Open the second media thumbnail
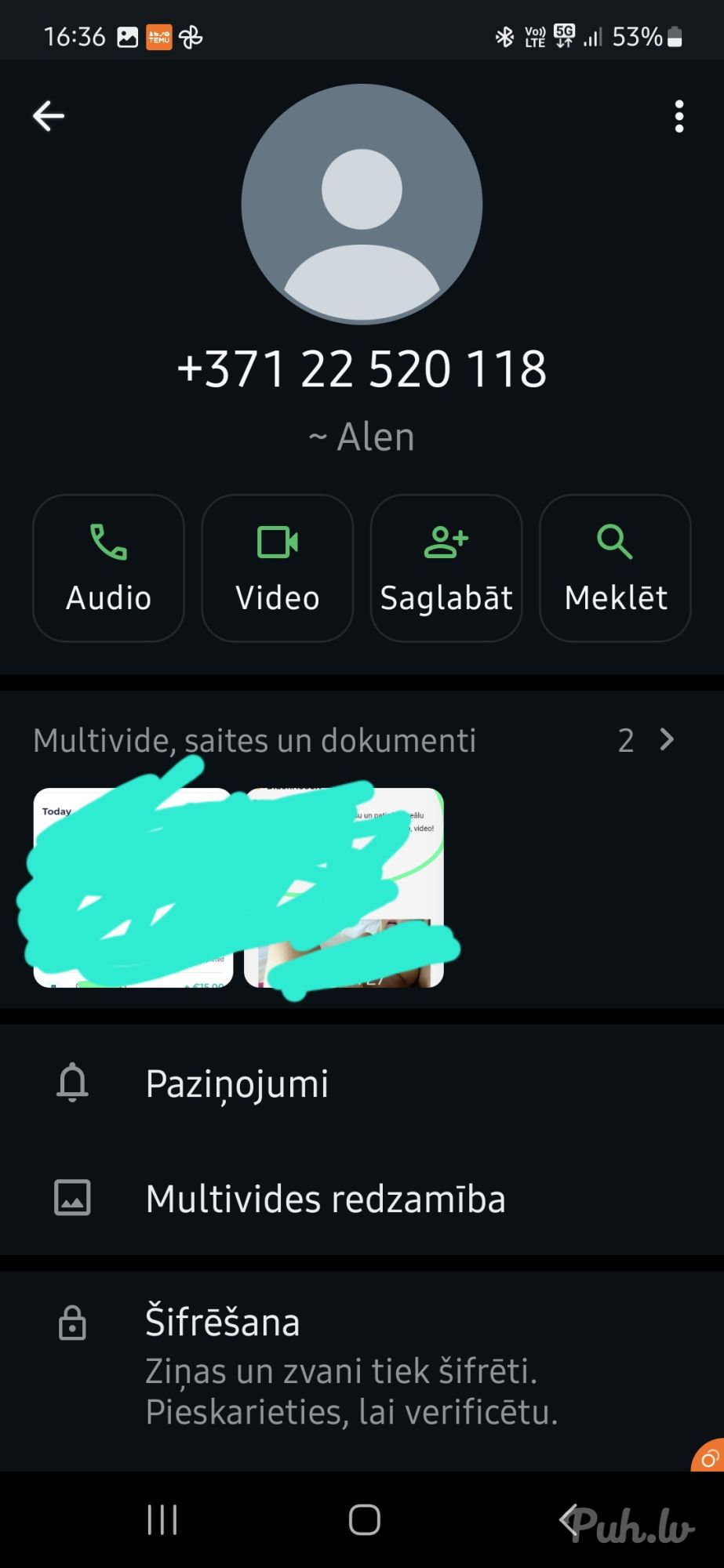 click(344, 887)
